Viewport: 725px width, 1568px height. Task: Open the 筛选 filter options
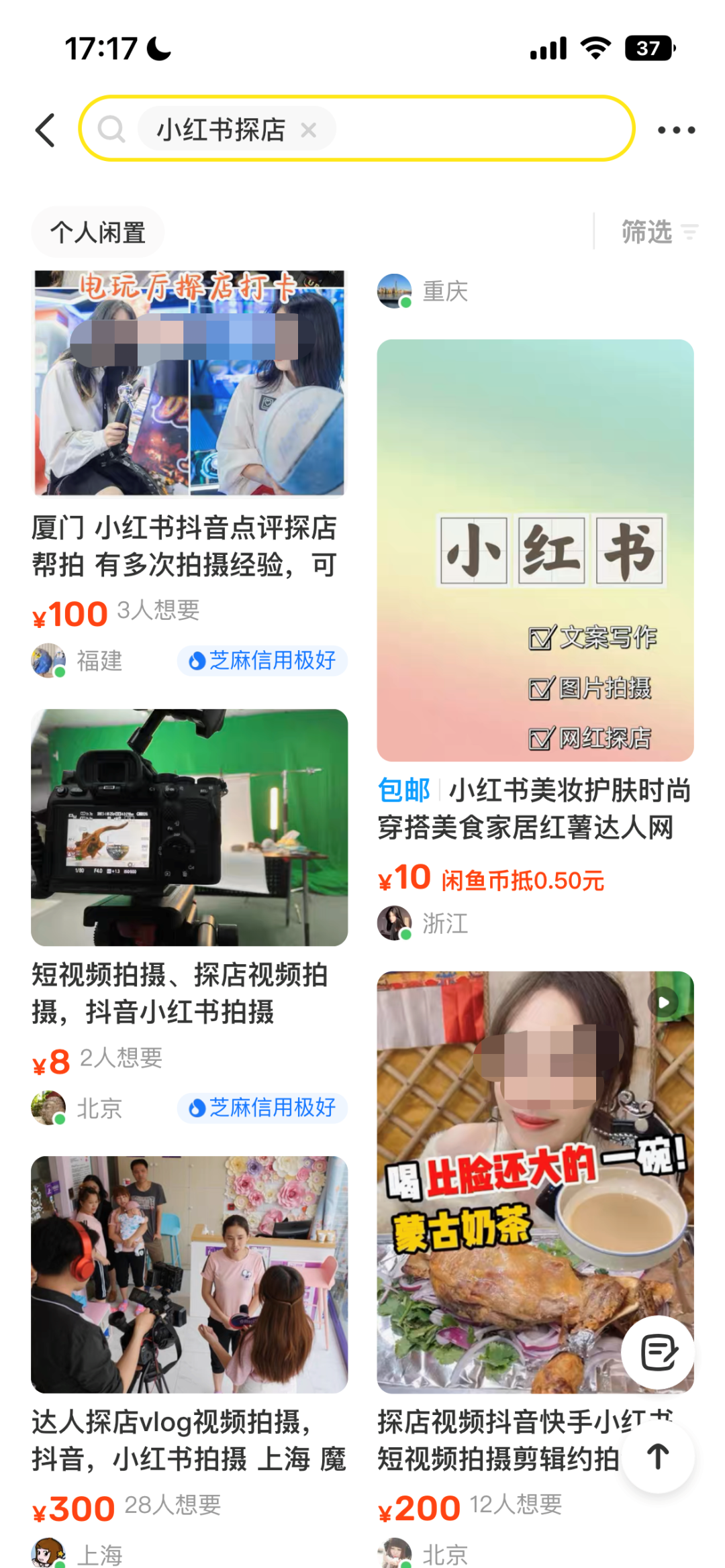(x=658, y=232)
